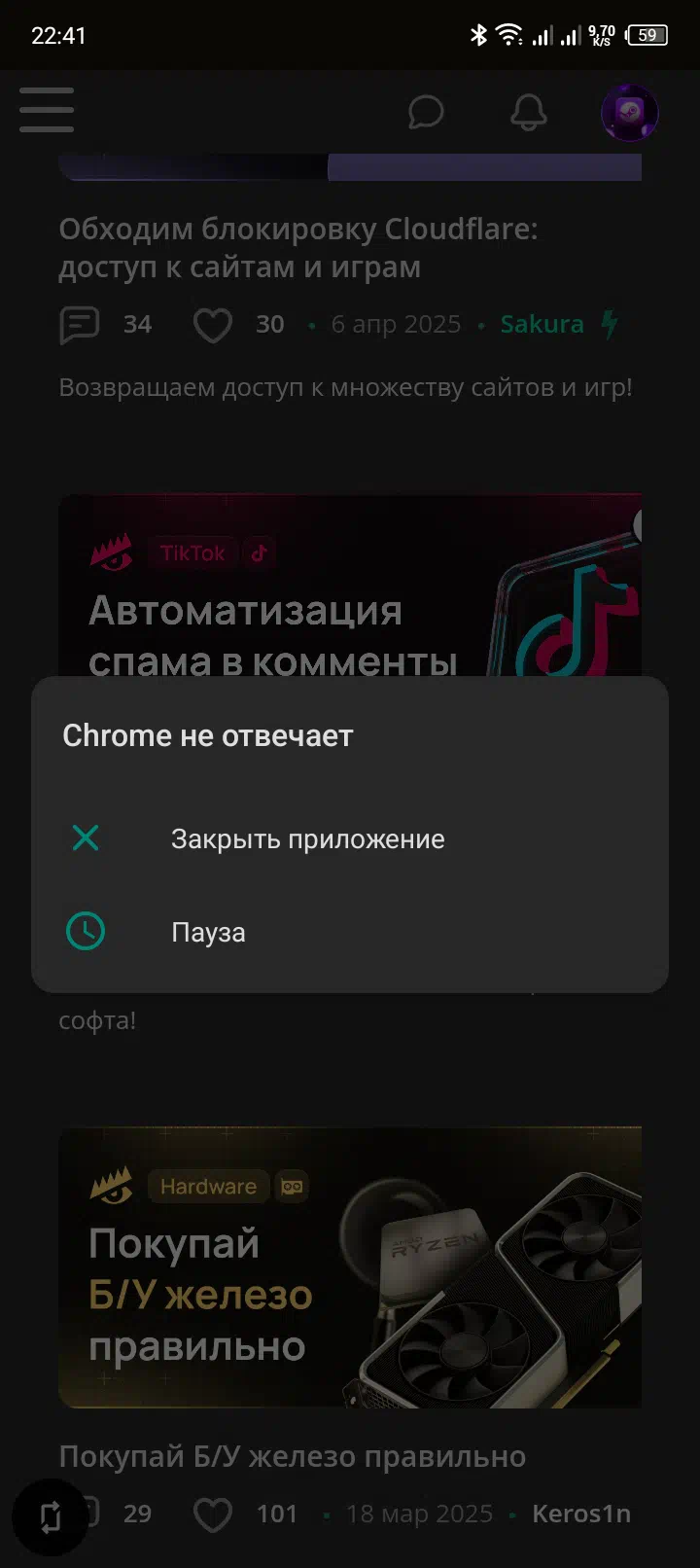The height and width of the screenshot is (1568, 700).
Task: Like the Cloudflare article with 30 likes
Action: 212,325
